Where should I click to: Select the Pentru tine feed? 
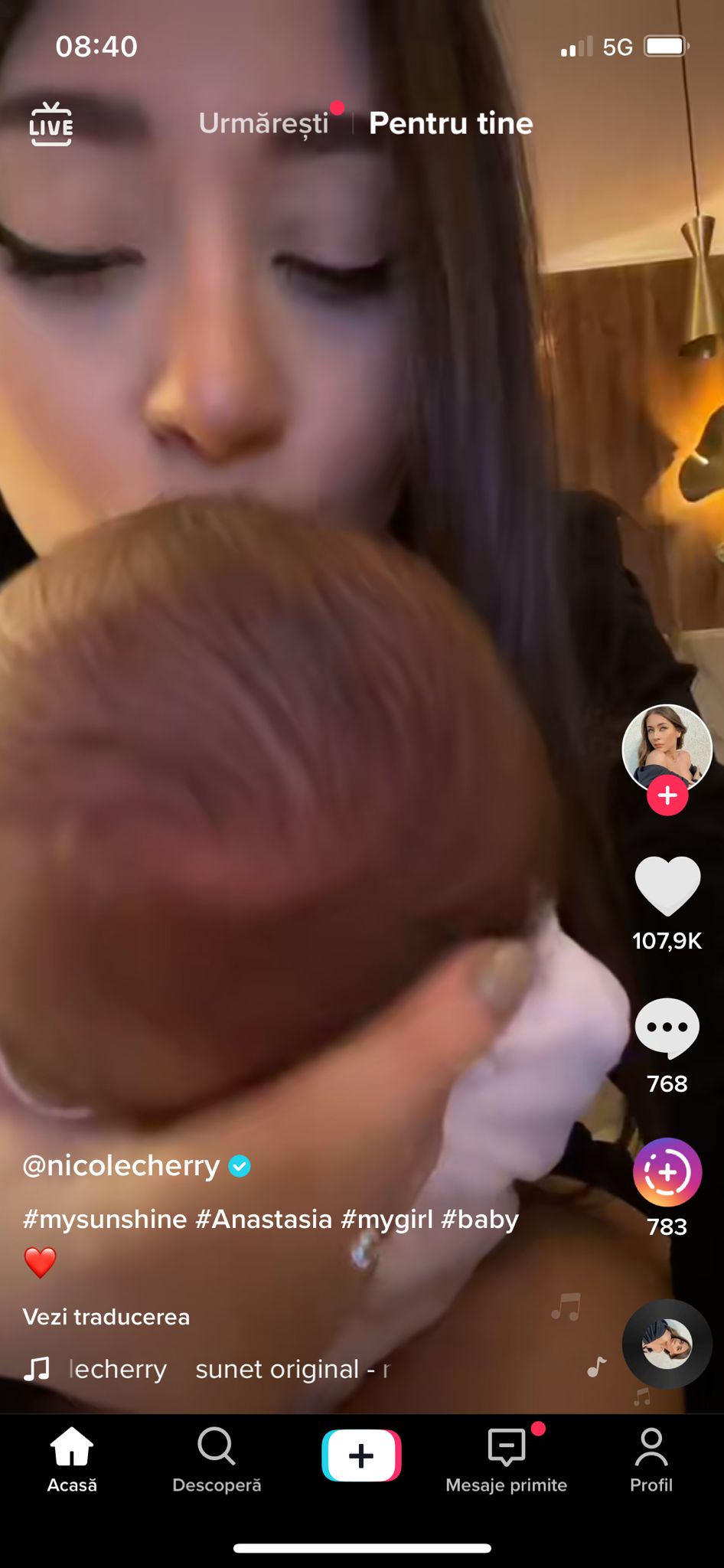(451, 123)
